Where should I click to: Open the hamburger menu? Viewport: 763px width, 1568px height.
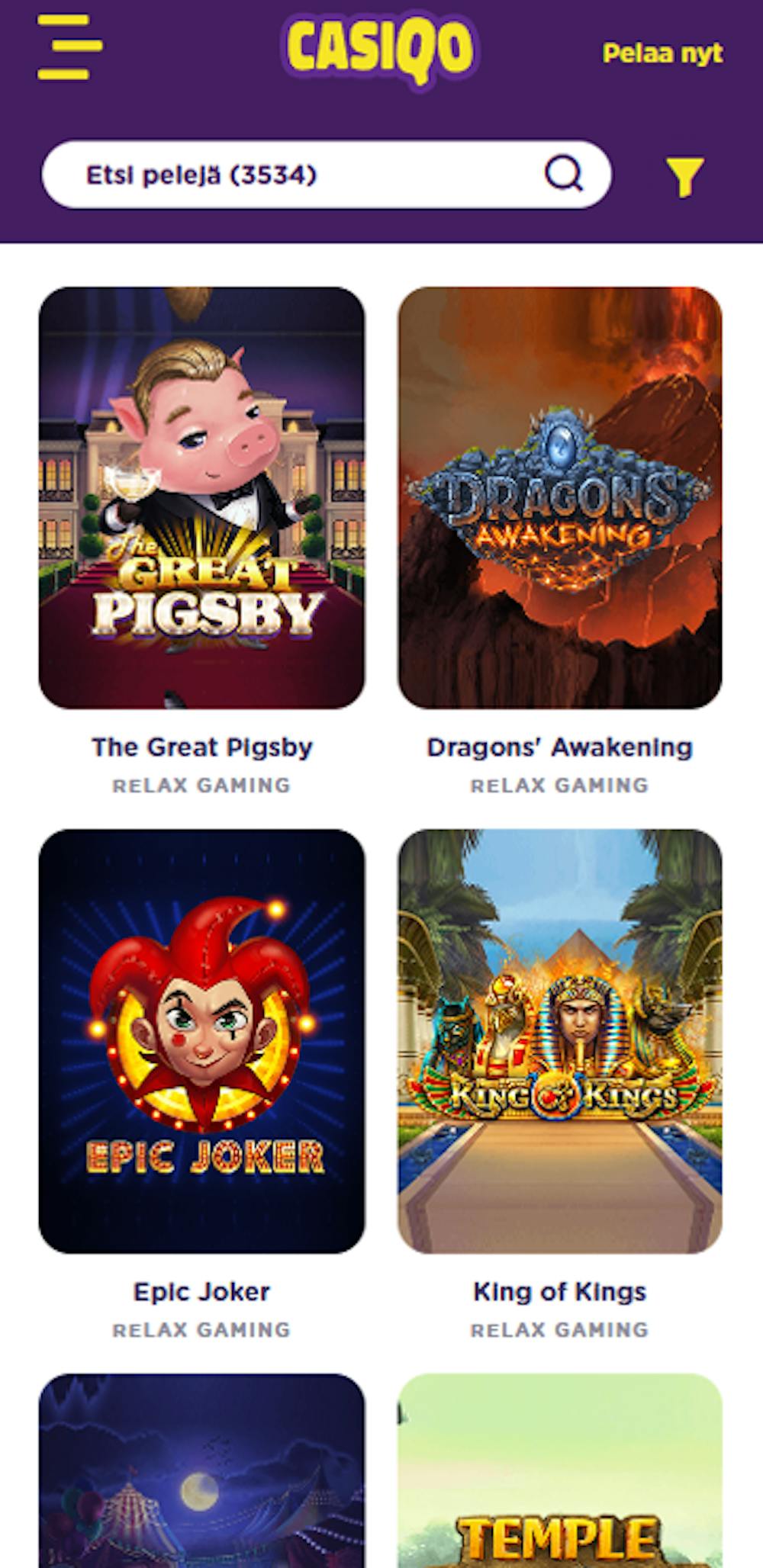click(69, 47)
